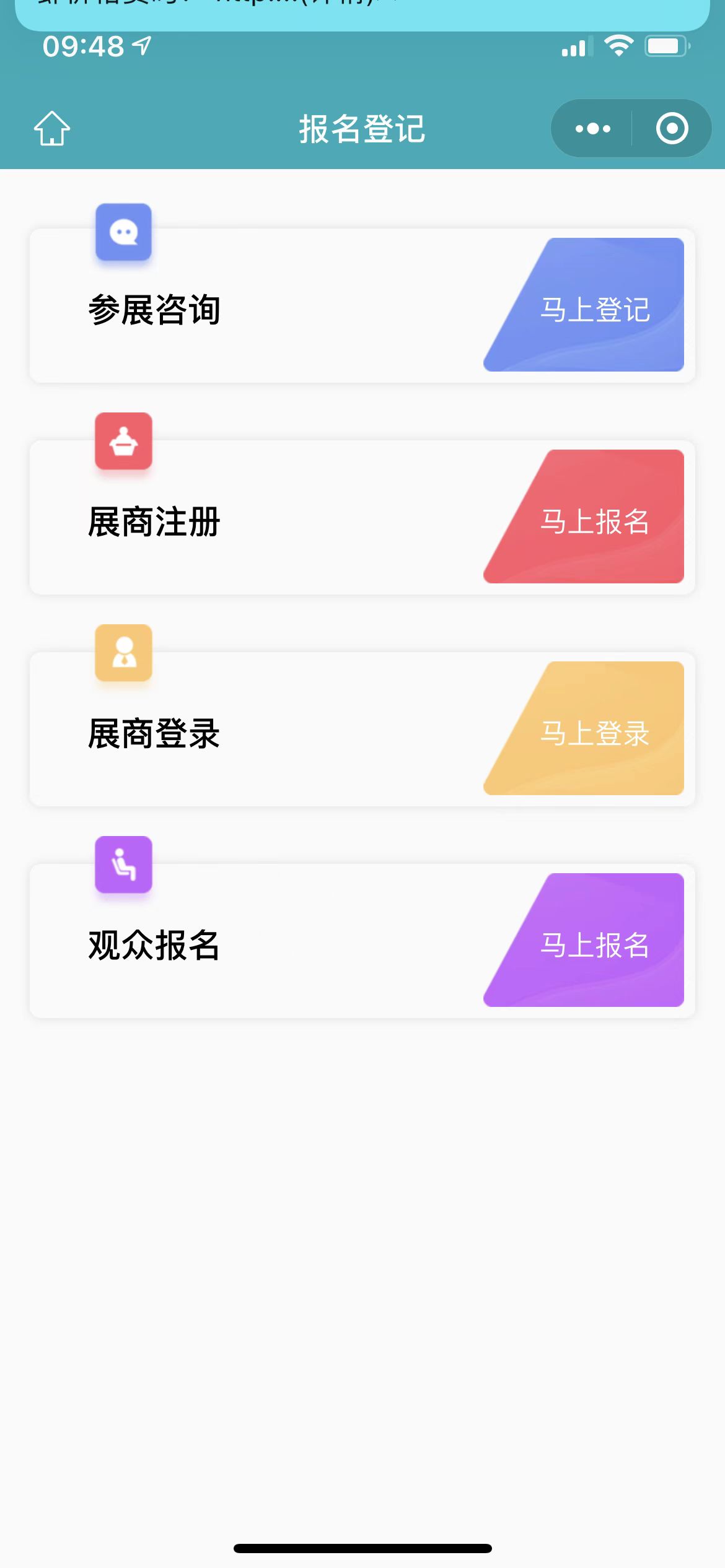
Task: Open the 展商注册 card
Action: pyautogui.click(x=362, y=518)
